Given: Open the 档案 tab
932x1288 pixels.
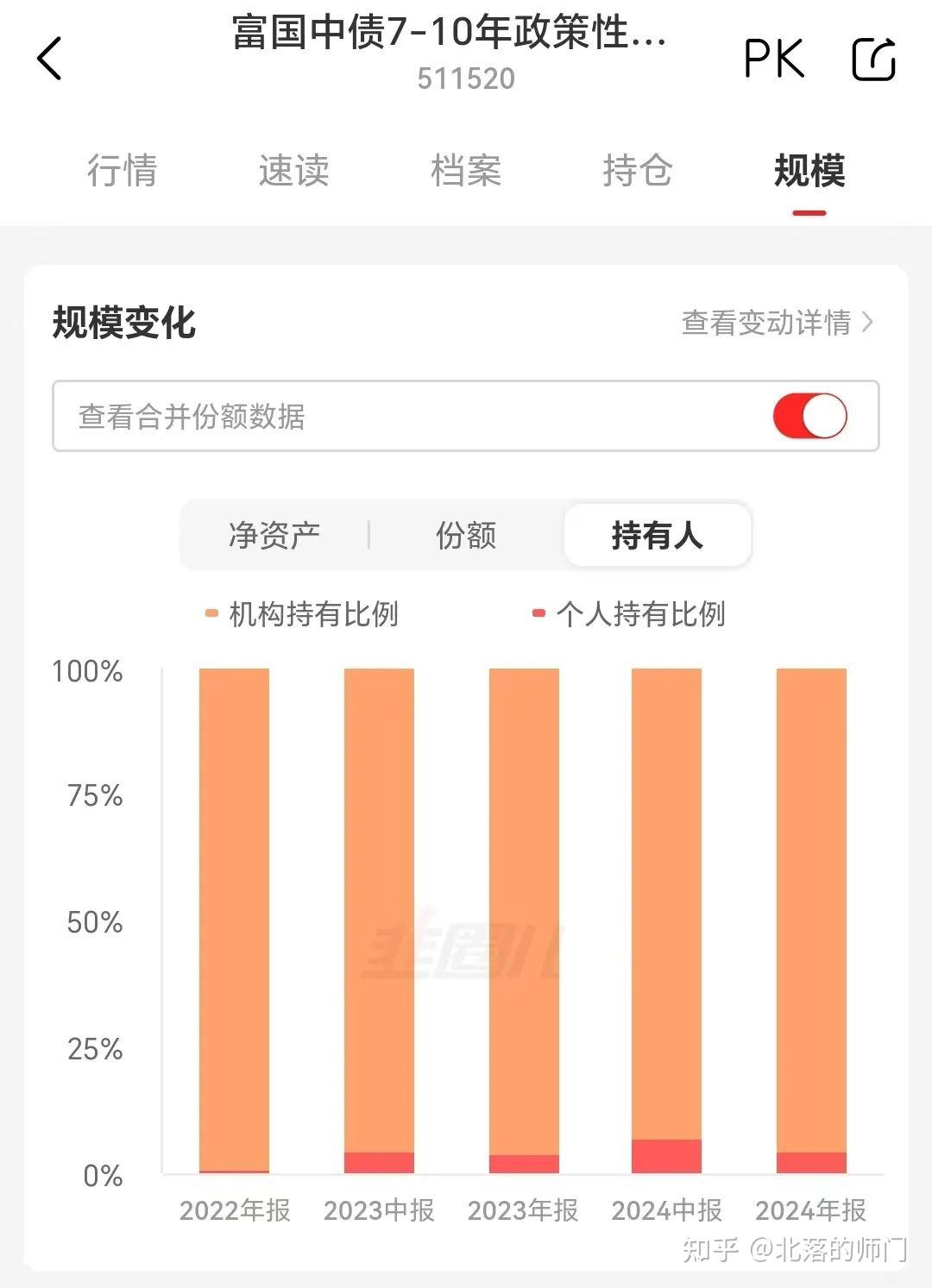Looking at the screenshot, I should click(466, 173).
